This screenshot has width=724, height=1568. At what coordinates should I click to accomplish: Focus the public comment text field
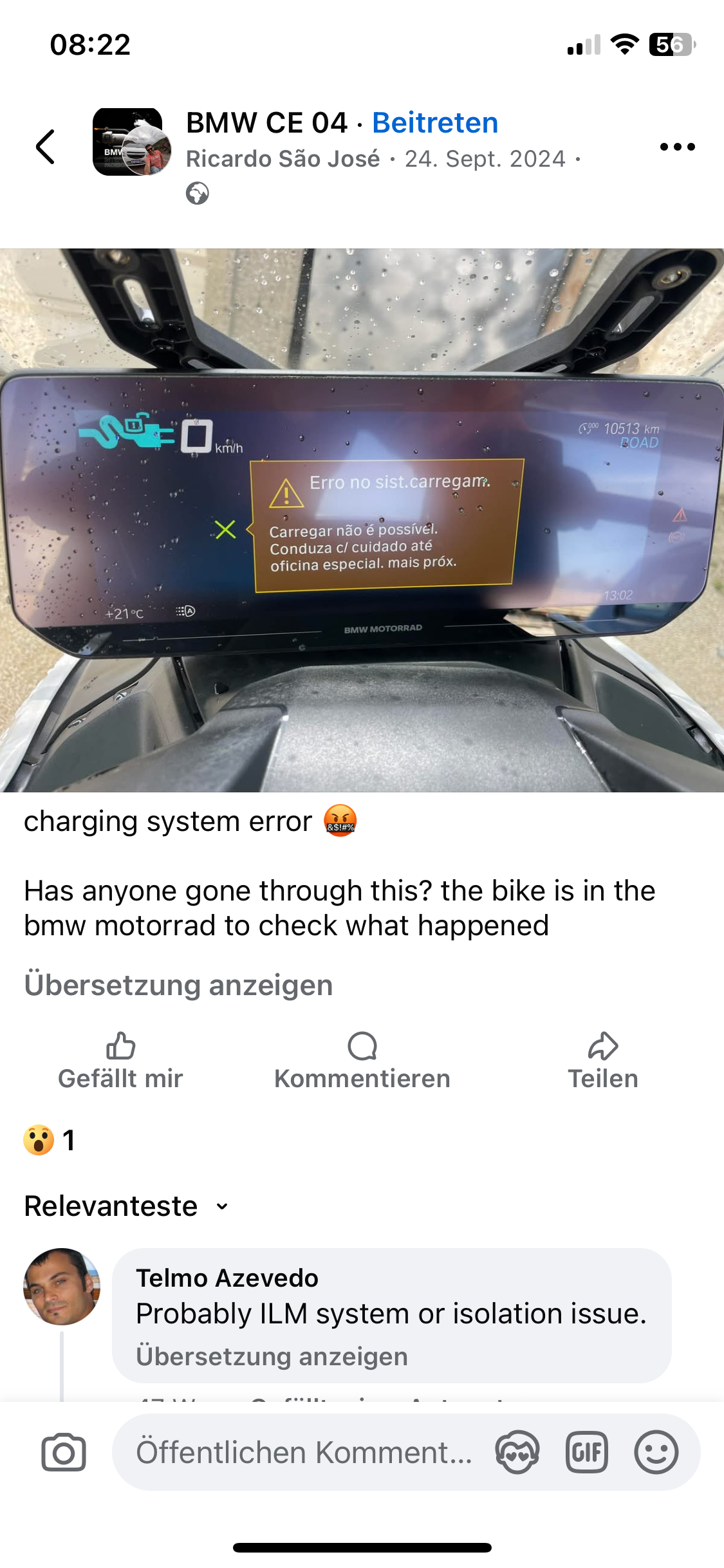coord(302,1453)
